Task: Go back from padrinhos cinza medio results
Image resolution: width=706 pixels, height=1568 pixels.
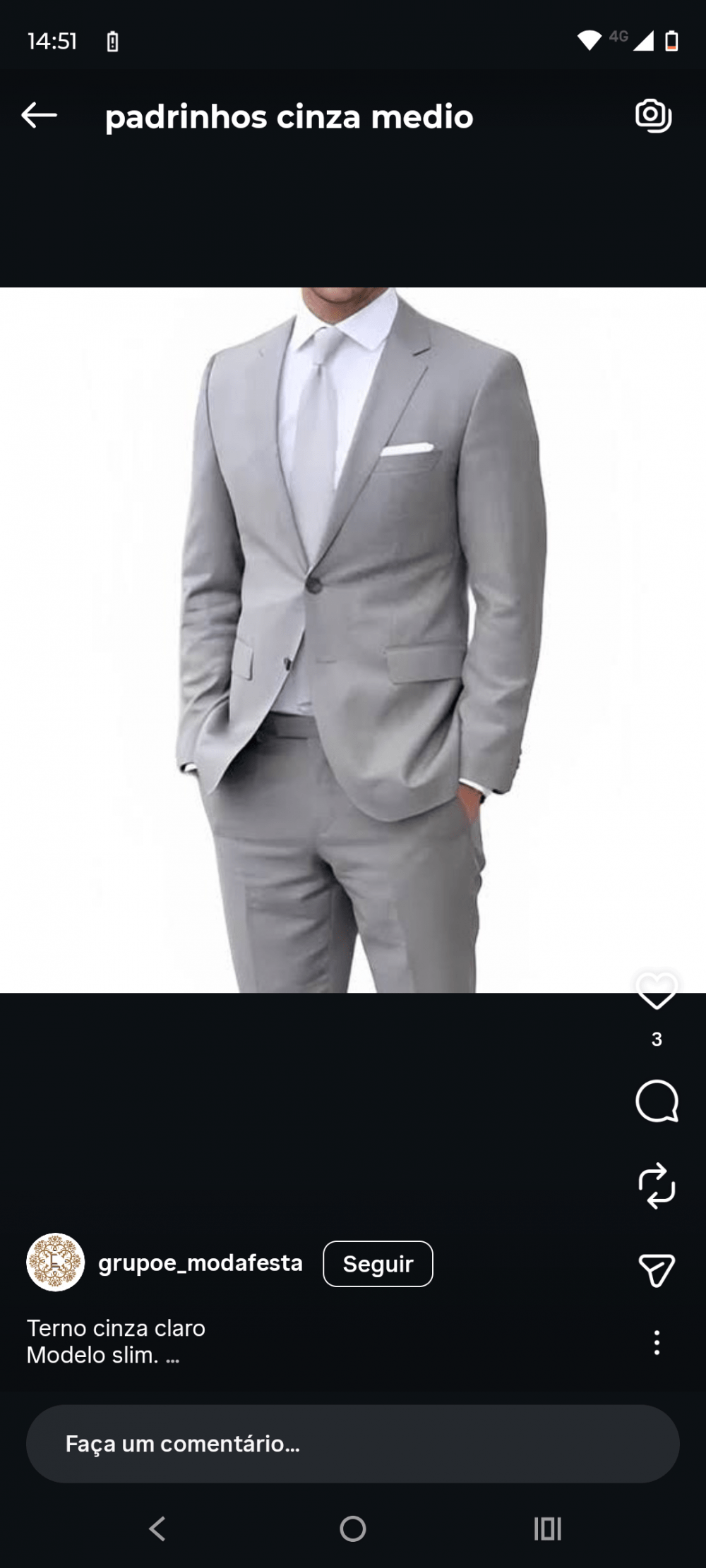Action: [x=40, y=115]
